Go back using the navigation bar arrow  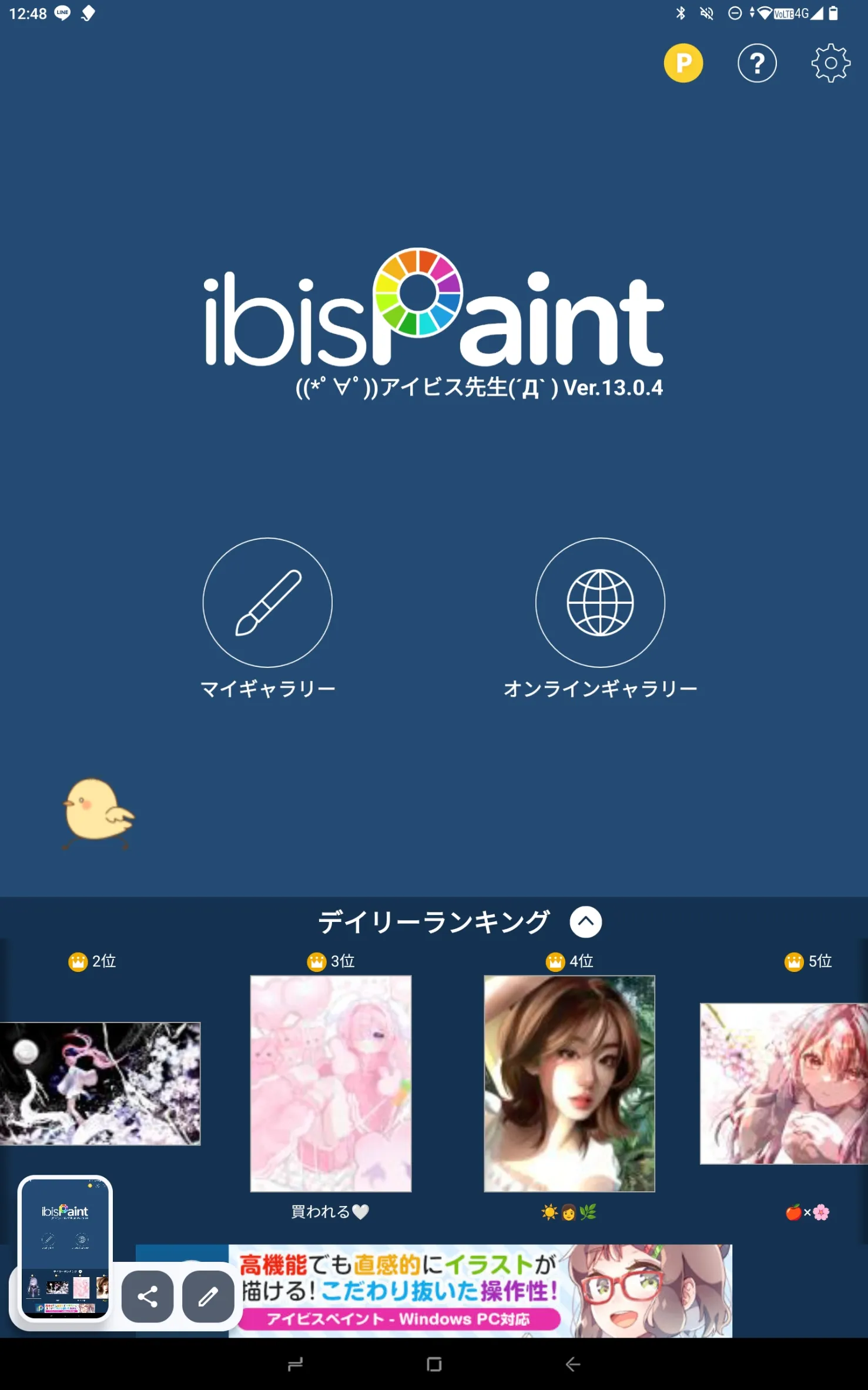[x=573, y=1364]
